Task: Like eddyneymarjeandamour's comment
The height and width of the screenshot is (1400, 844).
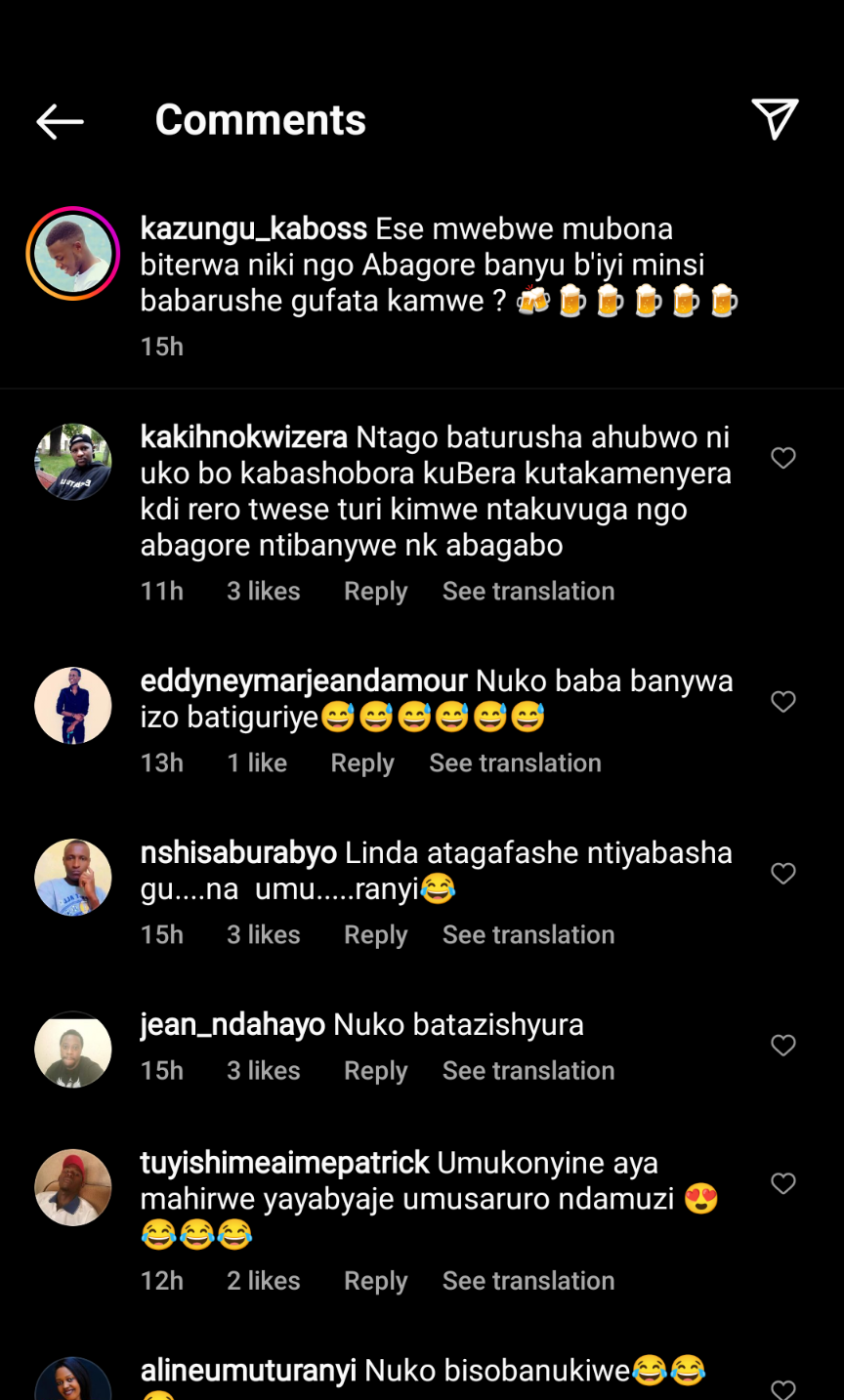Action: 783,702
